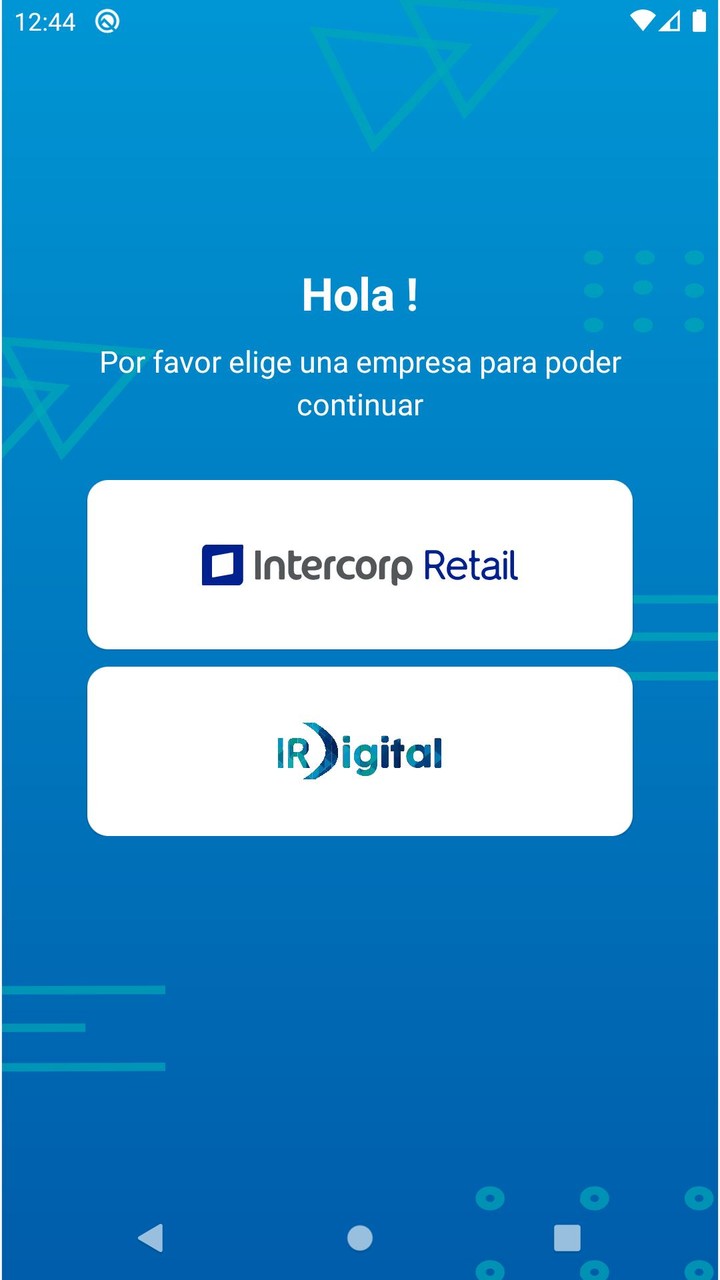The height and width of the screenshot is (1280, 720).
Task: Click the elige una empresa instruction text
Action: click(360, 383)
